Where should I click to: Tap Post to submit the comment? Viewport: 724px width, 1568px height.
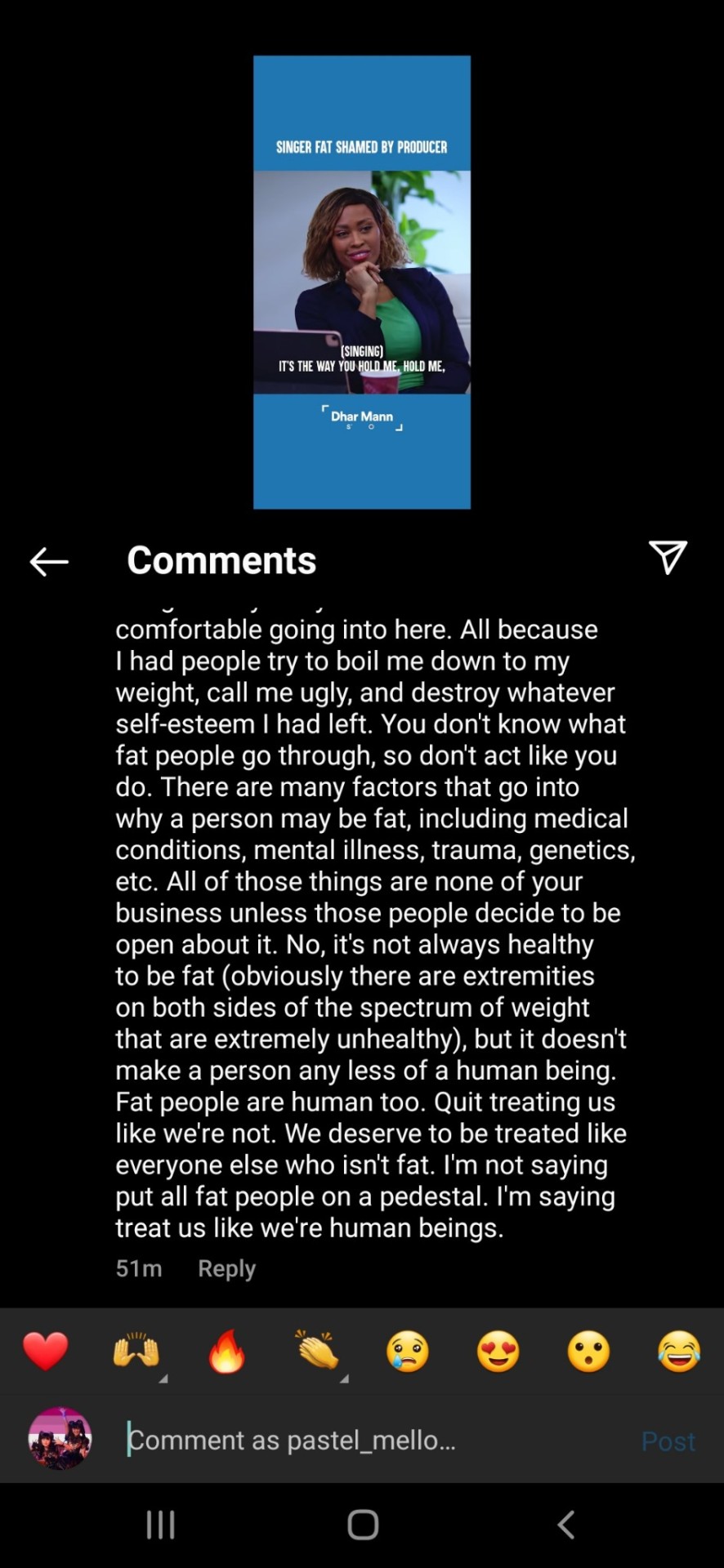[x=668, y=1441]
